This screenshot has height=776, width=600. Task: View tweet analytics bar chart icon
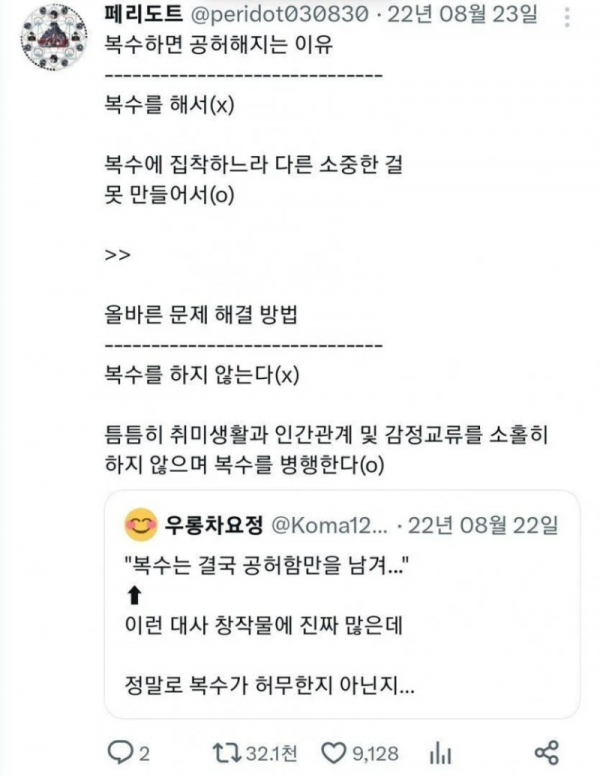click(x=441, y=754)
